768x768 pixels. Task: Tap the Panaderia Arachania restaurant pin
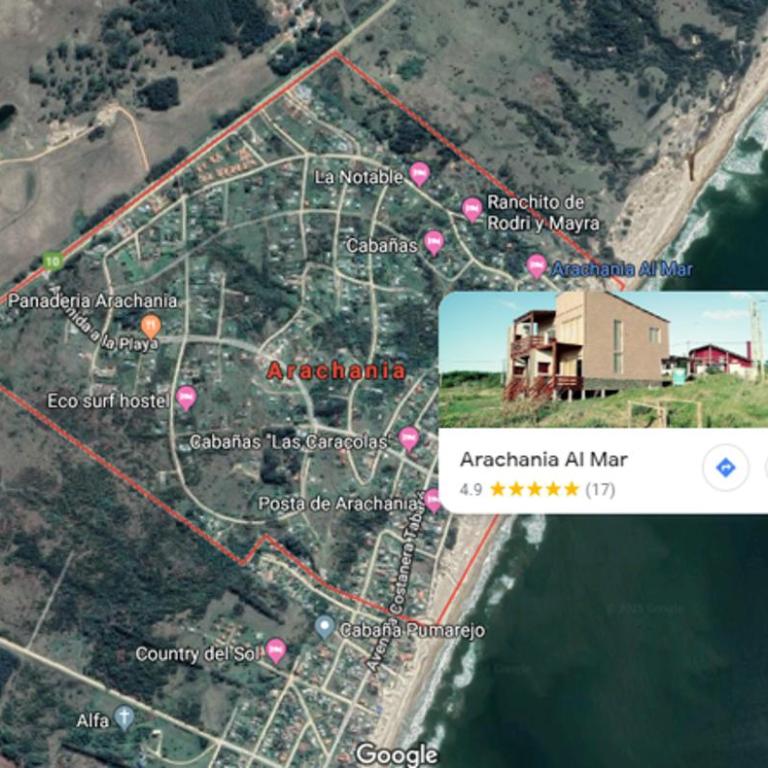(151, 325)
